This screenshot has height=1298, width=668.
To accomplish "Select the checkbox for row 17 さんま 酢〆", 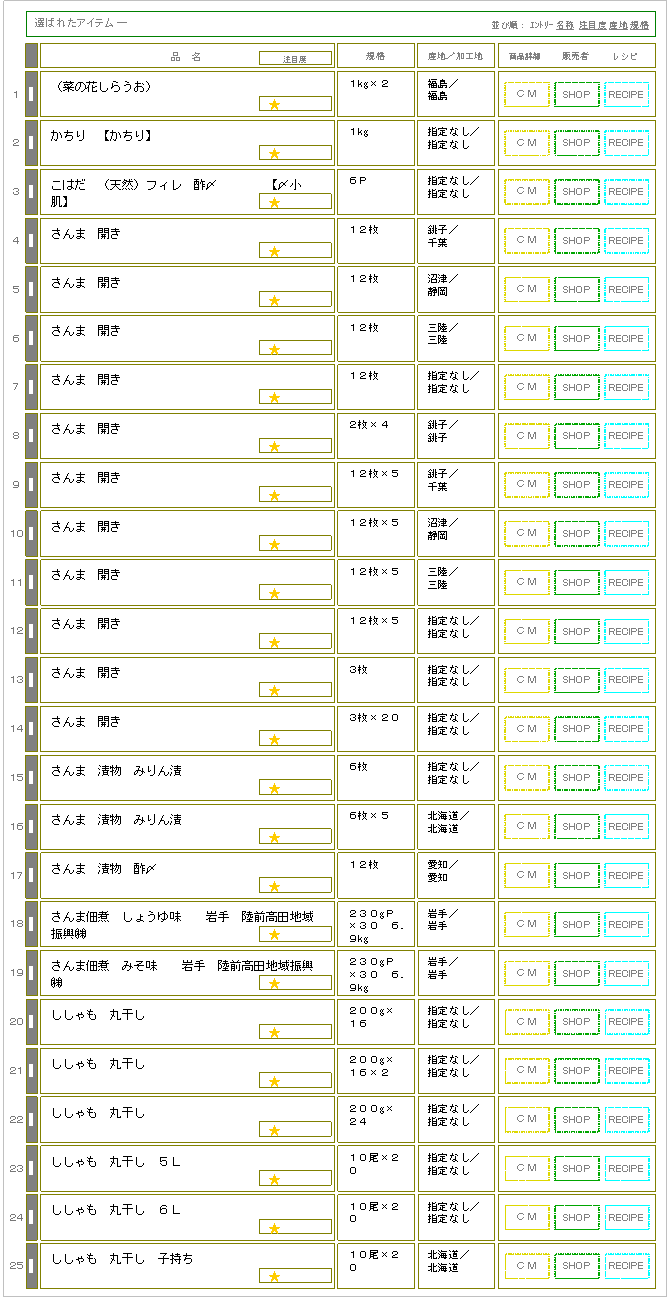I will pos(31,875).
